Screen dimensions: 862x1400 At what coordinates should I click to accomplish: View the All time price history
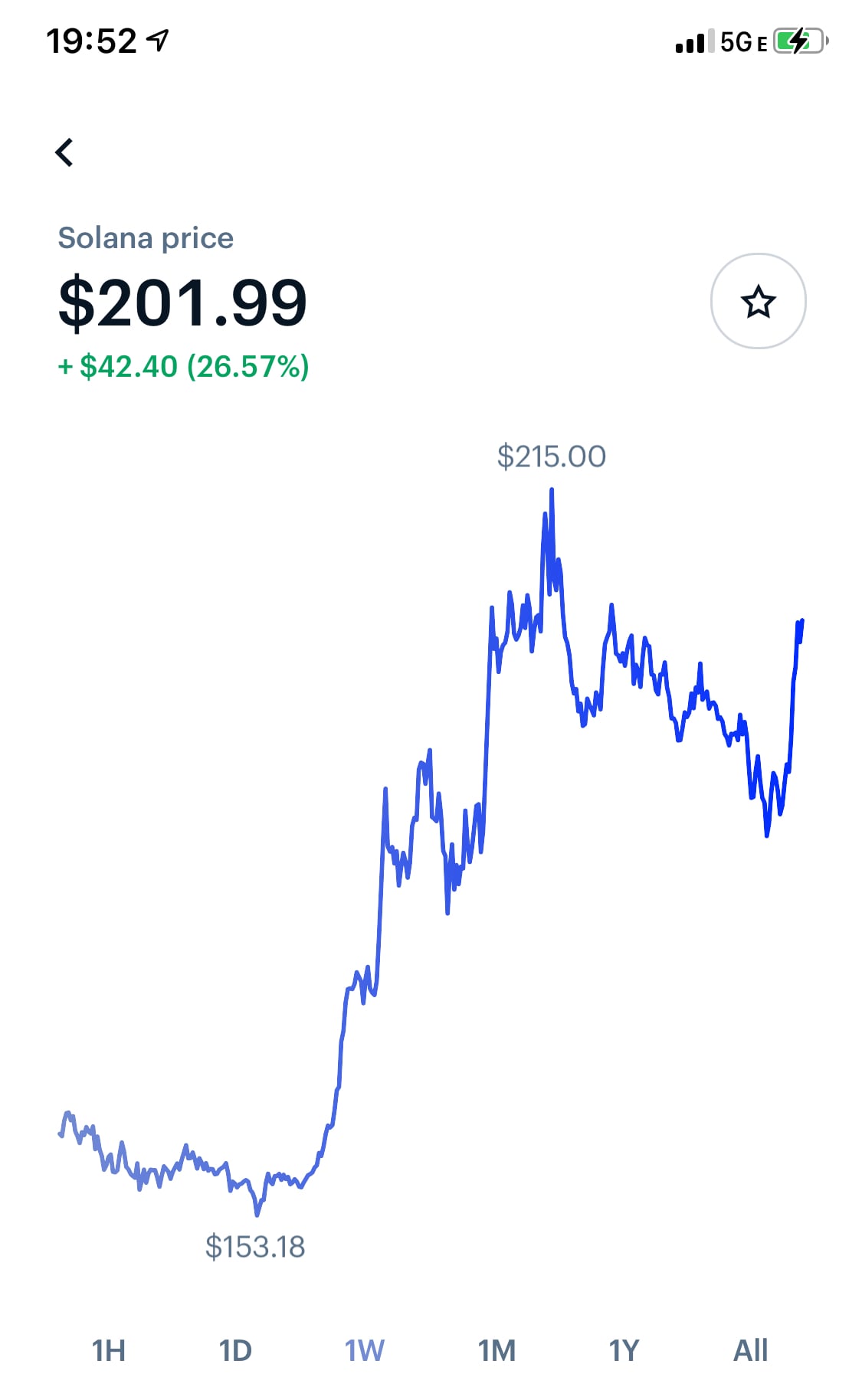(x=750, y=1350)
